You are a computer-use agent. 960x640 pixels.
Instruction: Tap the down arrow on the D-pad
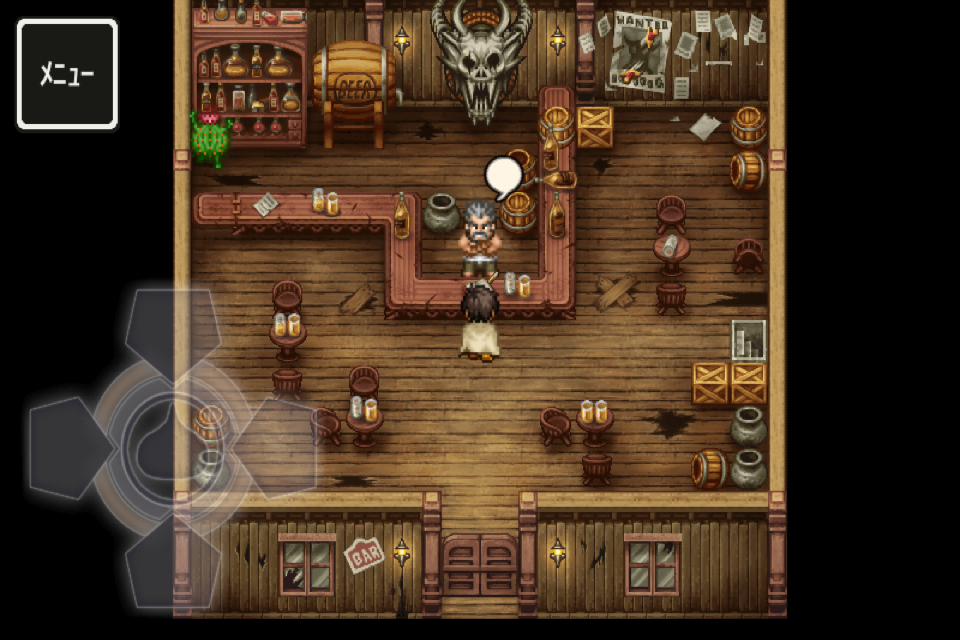click(x=172, y=560)
